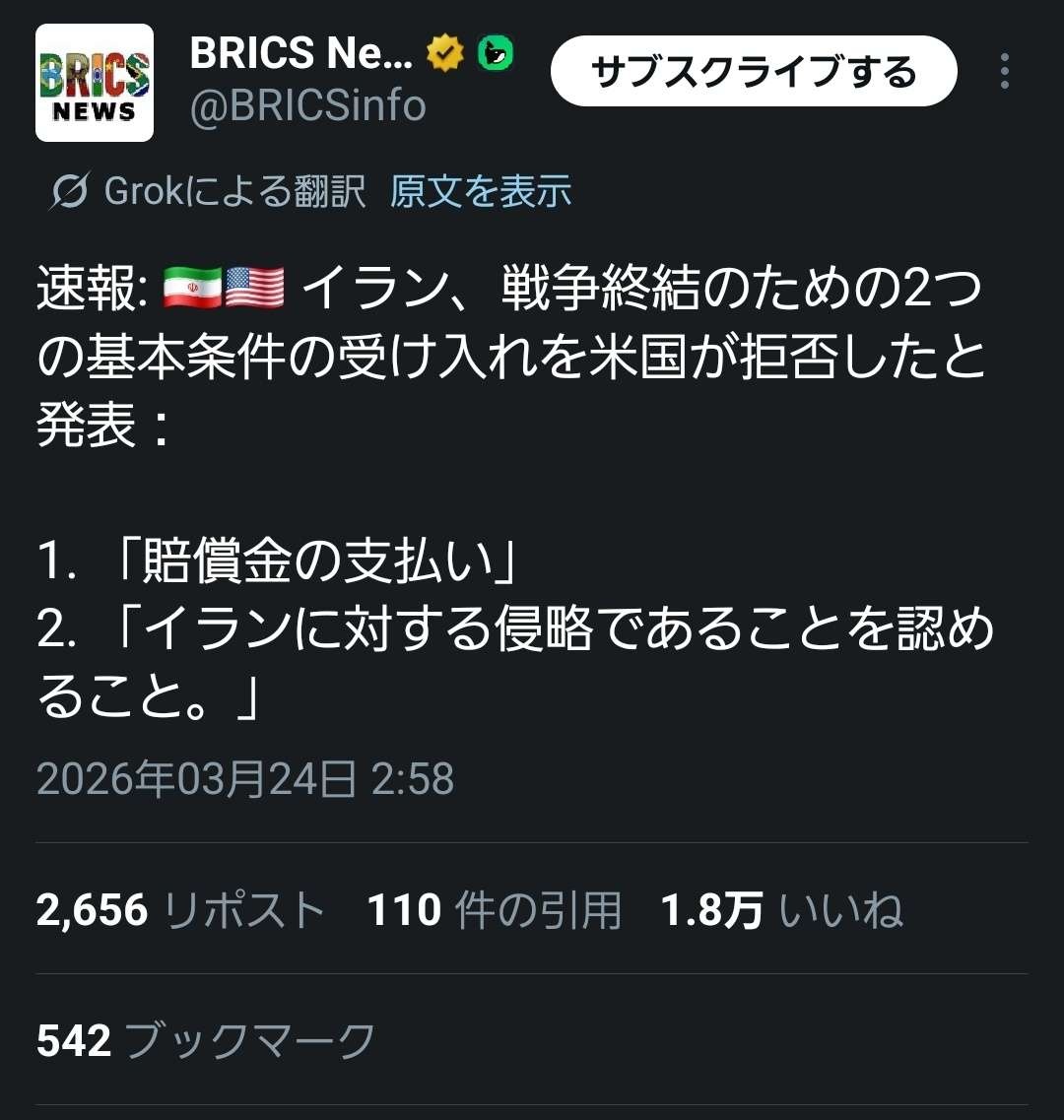View the 2,656 リポスト list
Viewport: 1064px width, 1120px height.
click(181, 910)
